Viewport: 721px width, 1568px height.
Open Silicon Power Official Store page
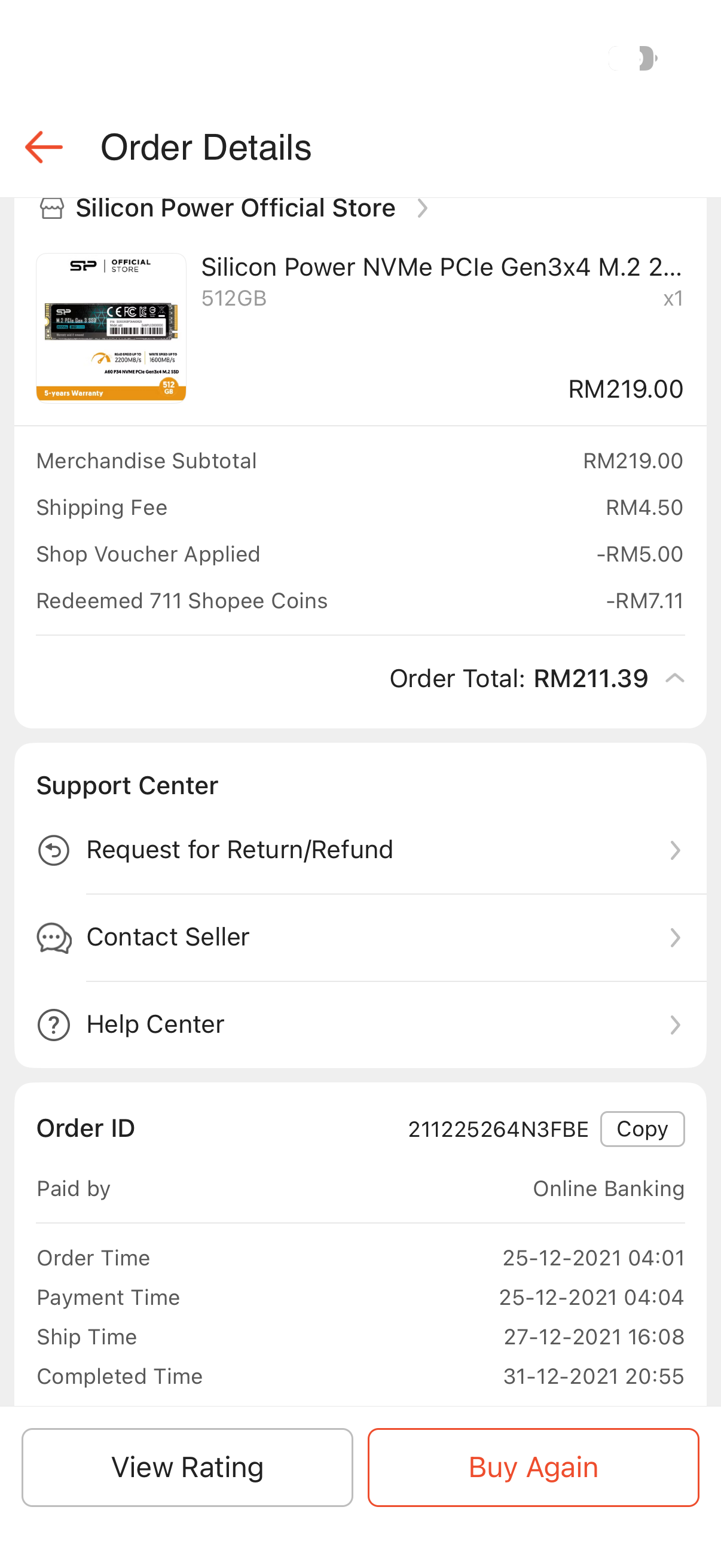click(x=235, y=209)
